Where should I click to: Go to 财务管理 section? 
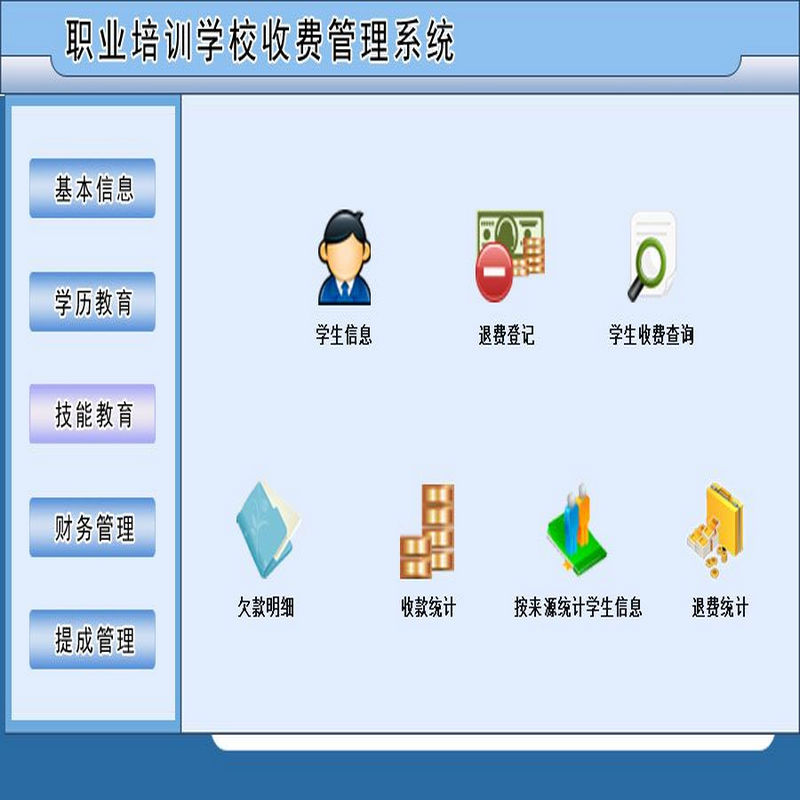pos(92,527)
